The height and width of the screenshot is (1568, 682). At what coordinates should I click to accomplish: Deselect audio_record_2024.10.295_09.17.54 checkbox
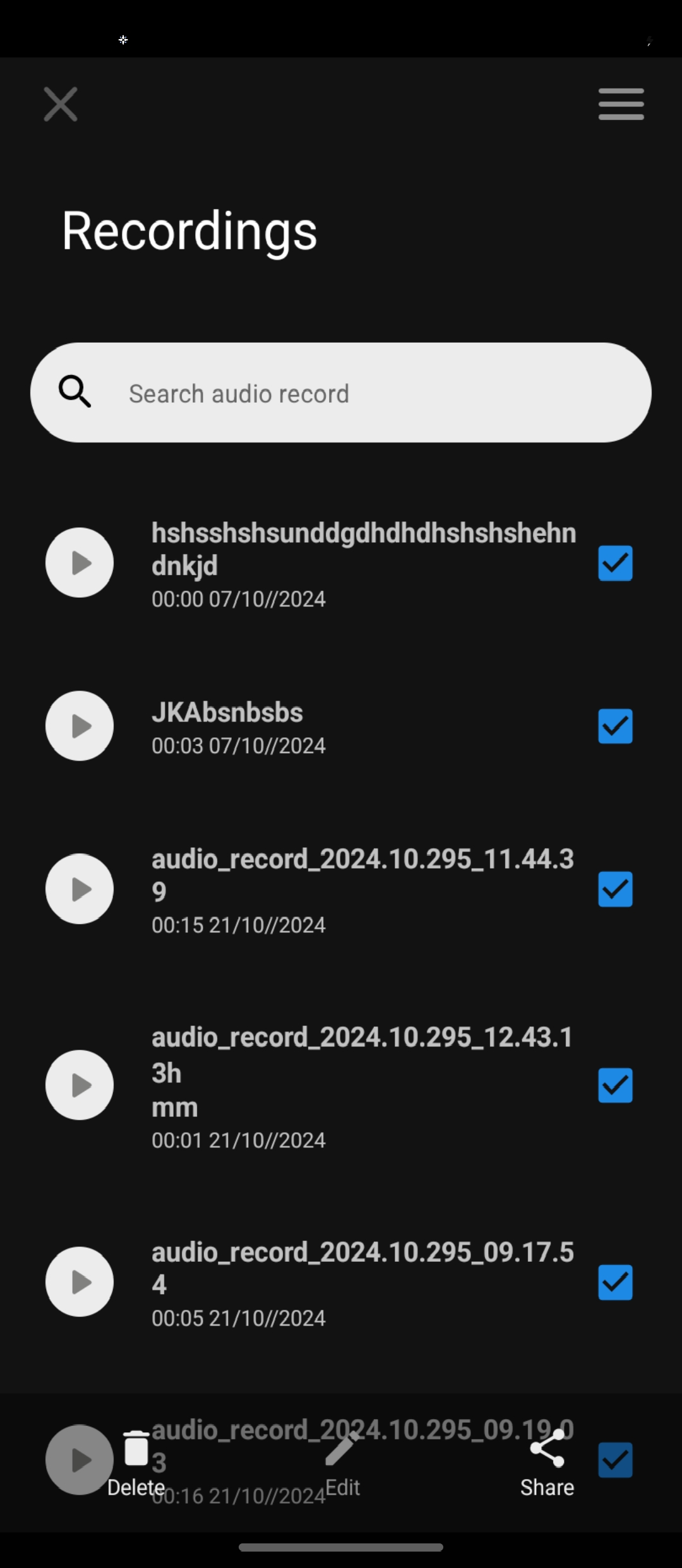pos(614,1281)
